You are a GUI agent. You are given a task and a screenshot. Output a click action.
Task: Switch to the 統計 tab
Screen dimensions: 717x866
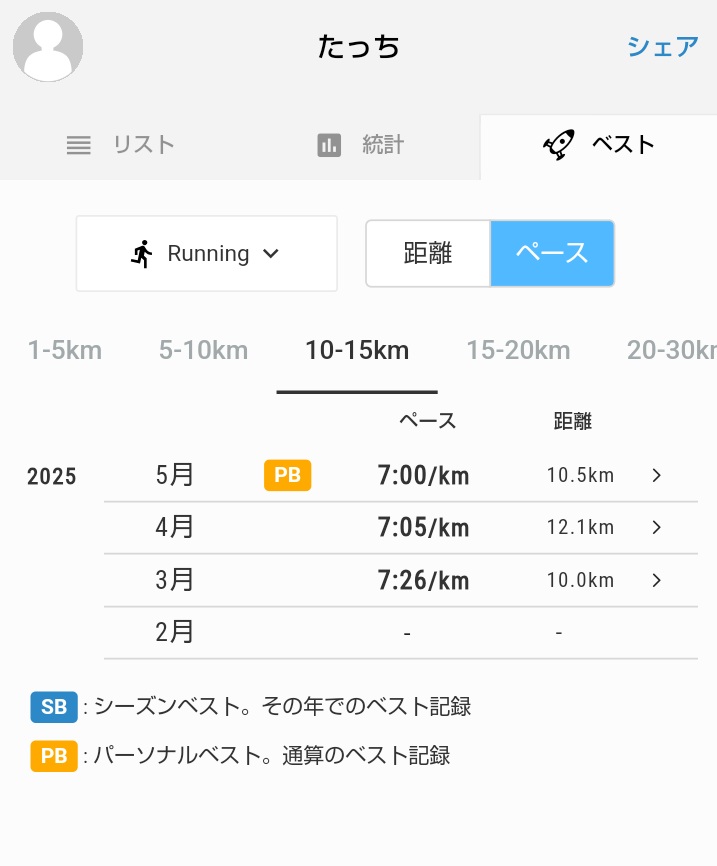(x=360, y=145)
